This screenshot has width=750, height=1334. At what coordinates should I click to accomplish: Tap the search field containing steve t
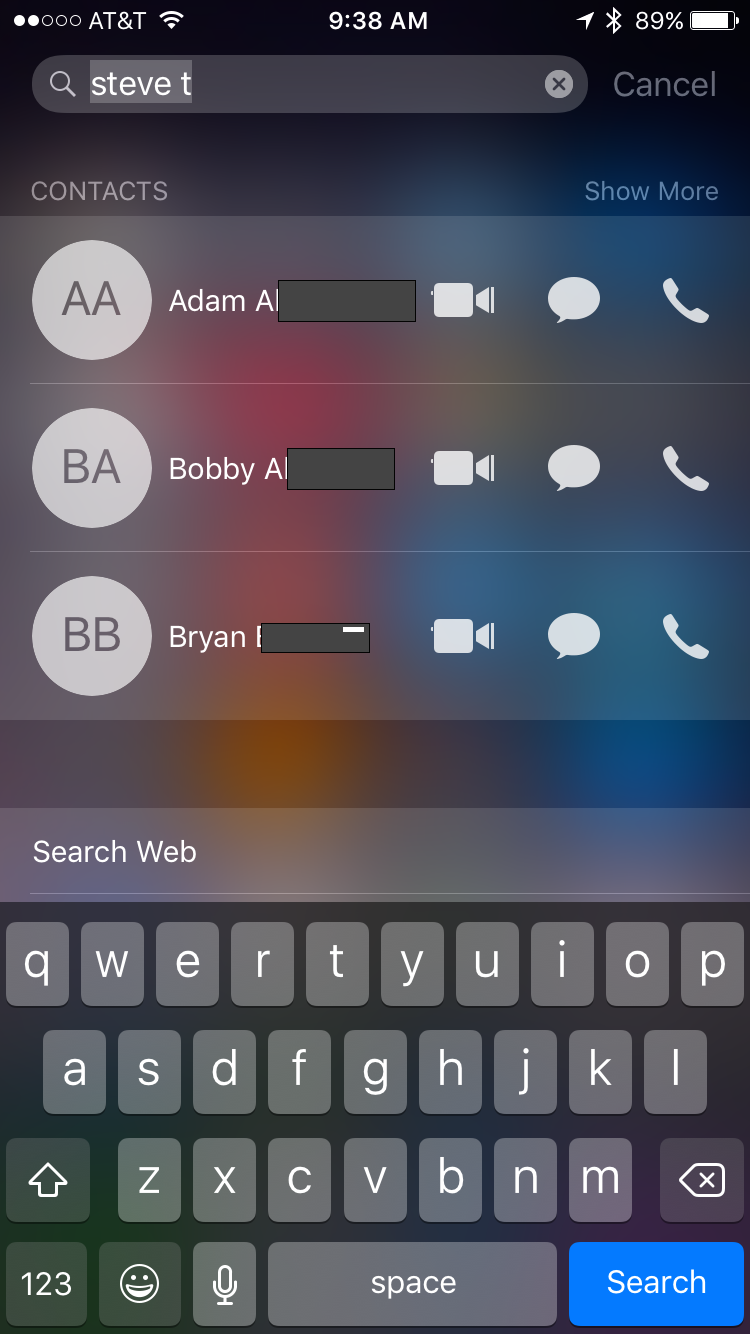pyautogui.click(x=309, y=84)
